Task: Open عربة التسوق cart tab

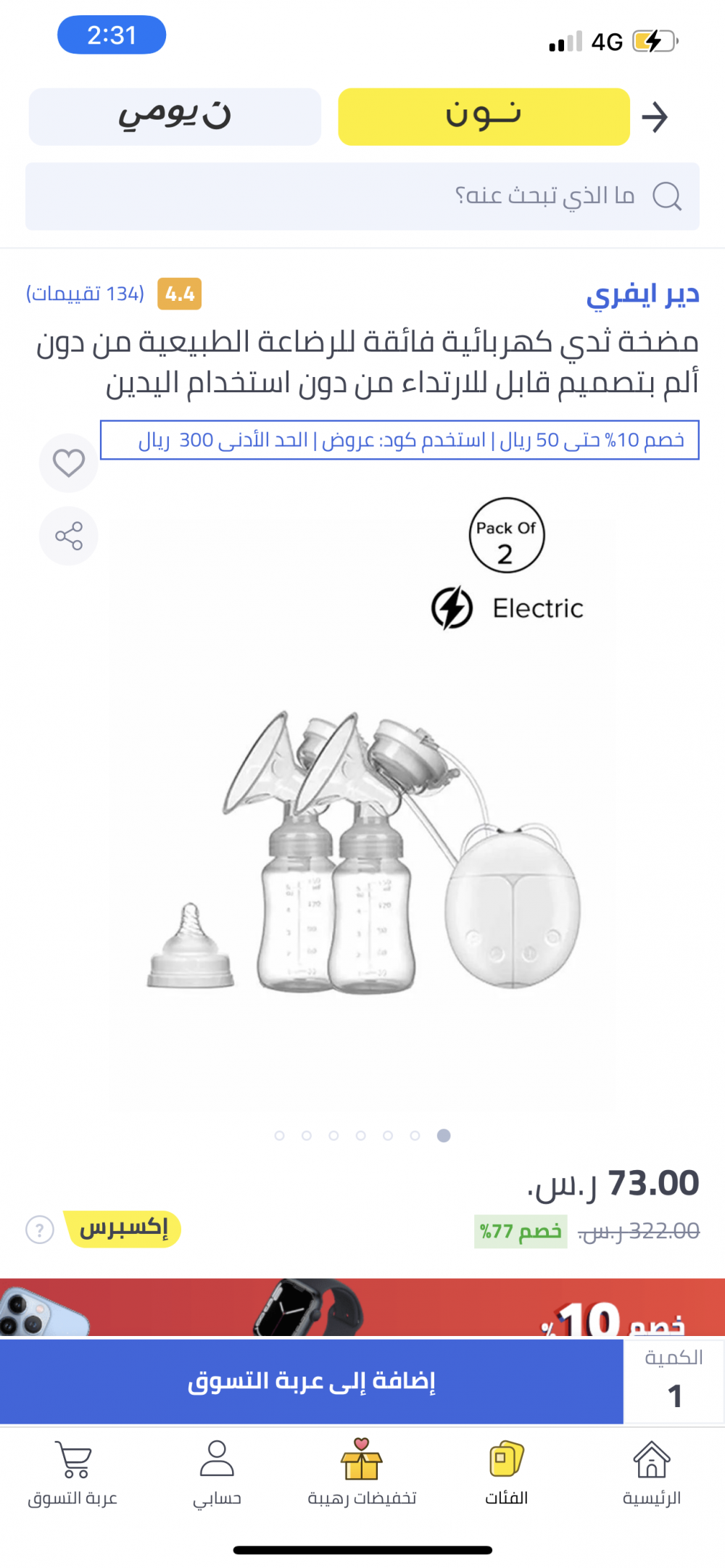Action: (x=72, y=1473)
